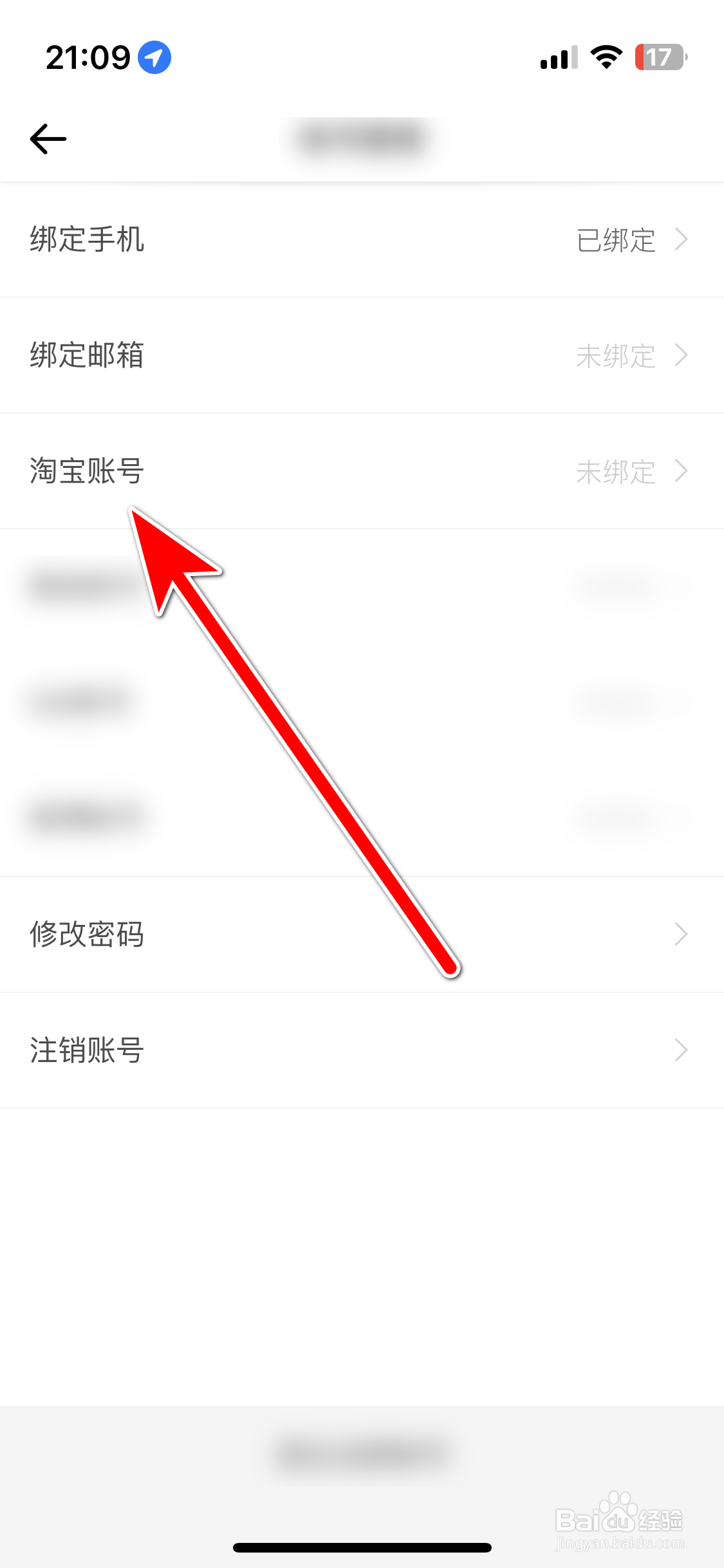Select the 绑定手机 binding row

point(362,239)
